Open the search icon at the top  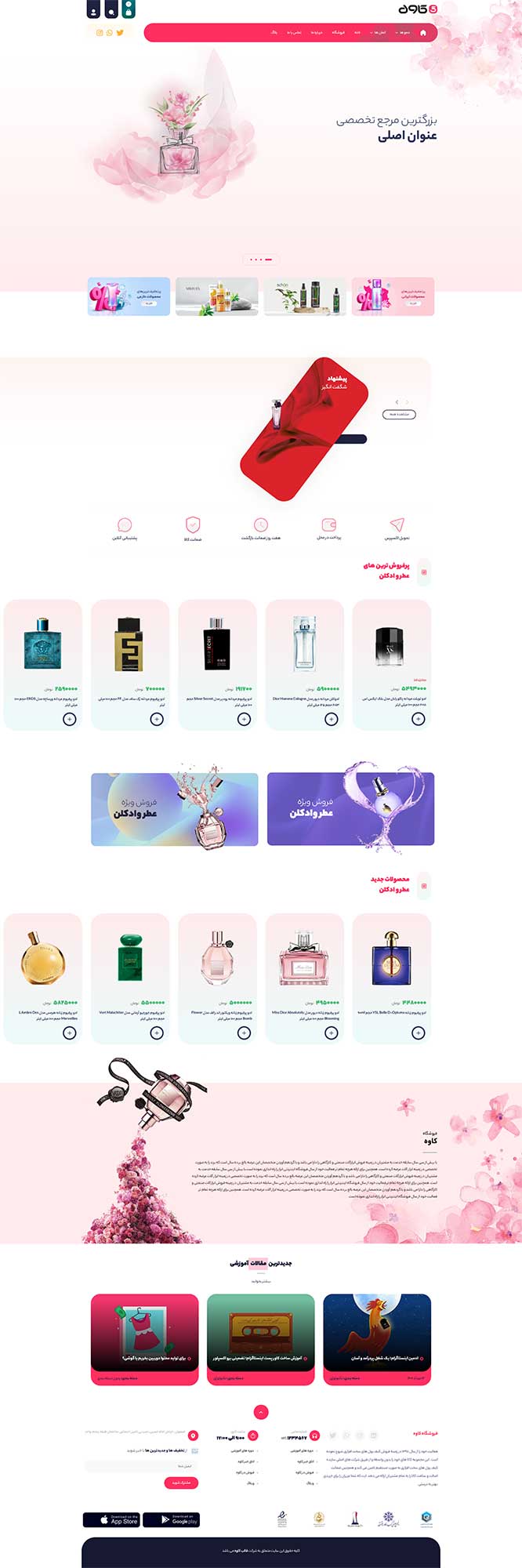(112, 11)
